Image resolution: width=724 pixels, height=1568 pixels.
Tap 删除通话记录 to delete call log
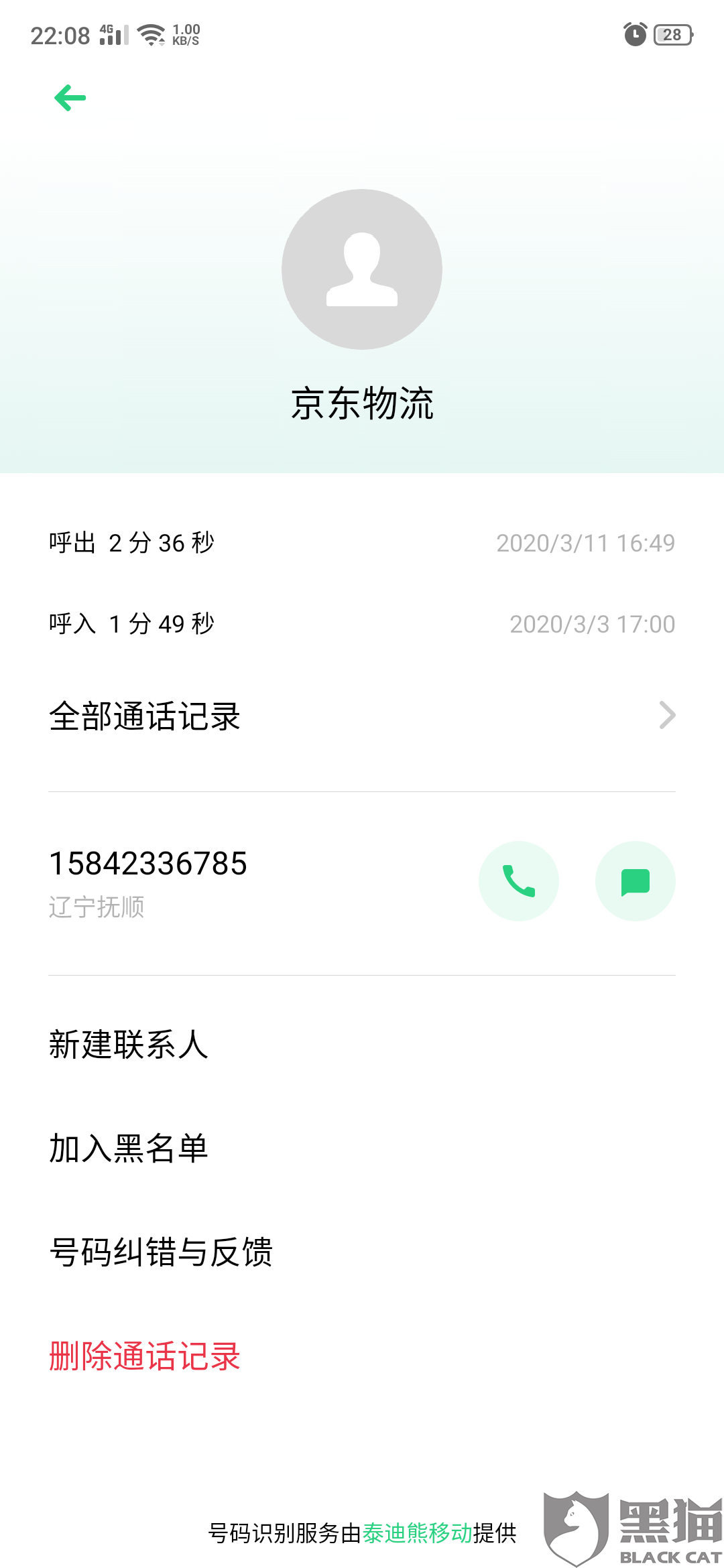[x=145, y=1356]
